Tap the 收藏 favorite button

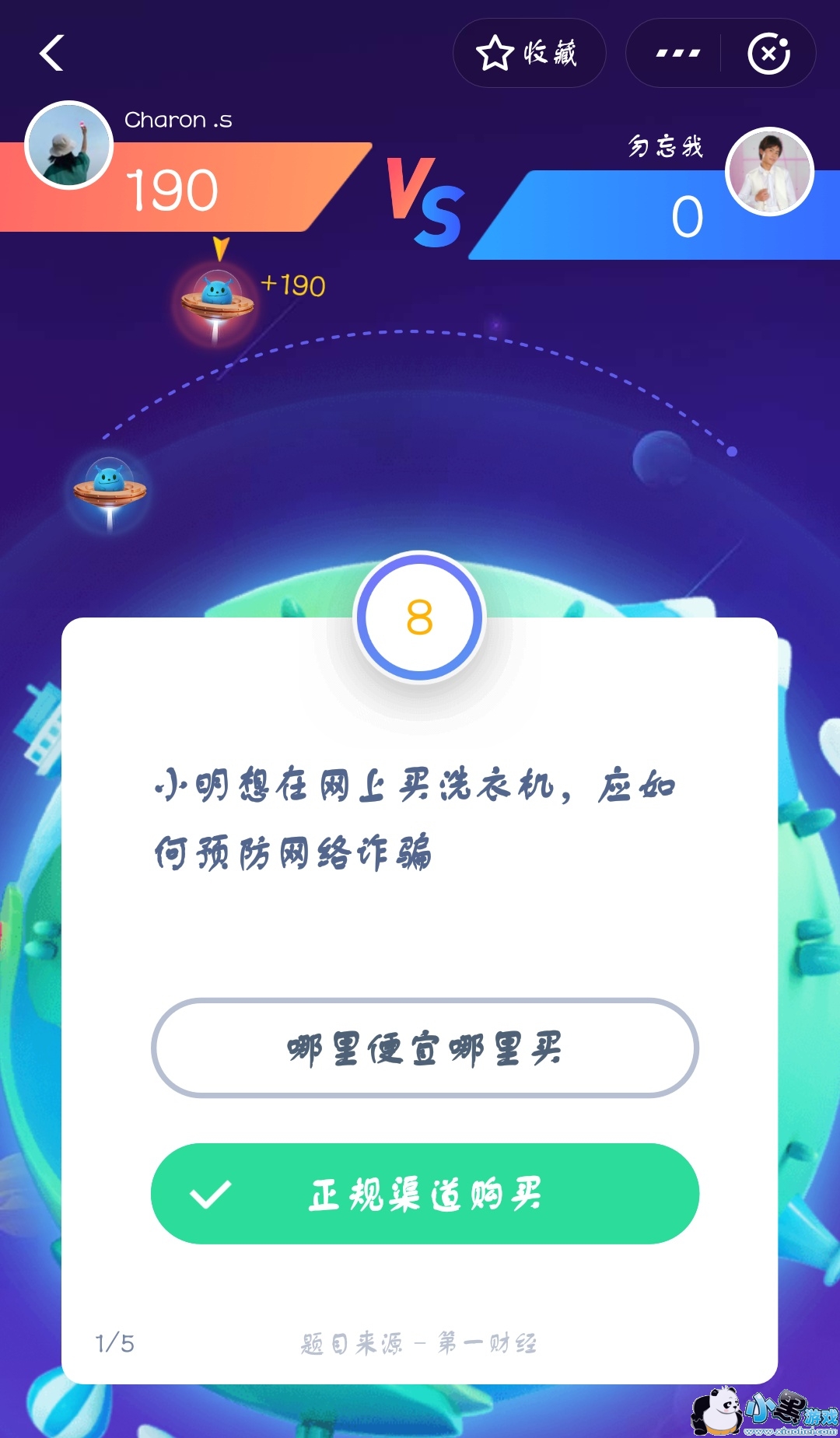pyautogui.click(x=529, y=54)
